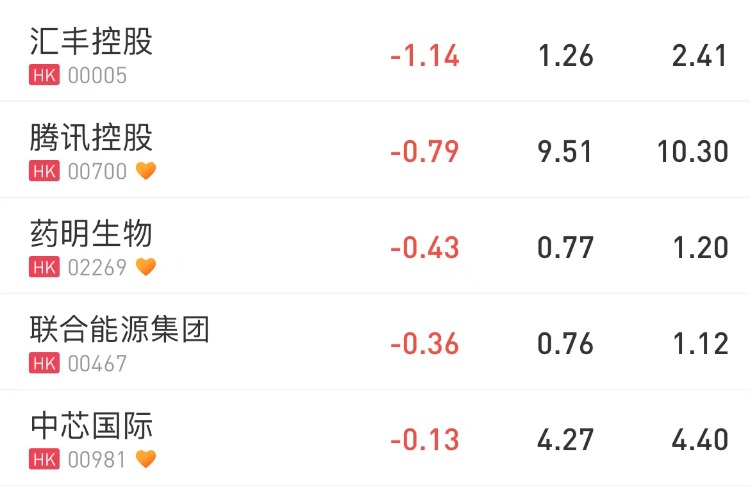View details for 腾讯控股
Screen dimensions: 750x488
[x=92, y=138]
